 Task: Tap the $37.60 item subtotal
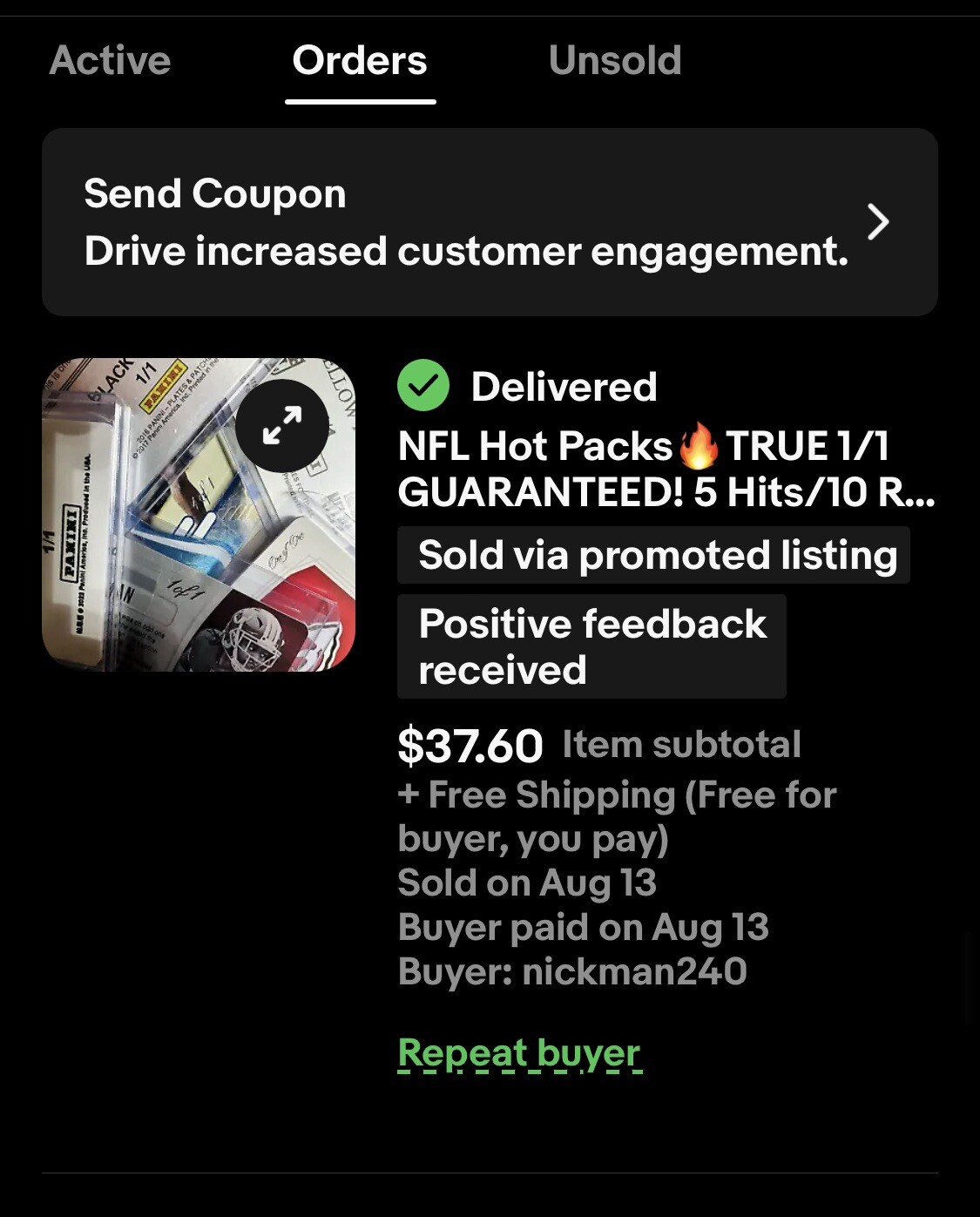click(x=470, y=745)
